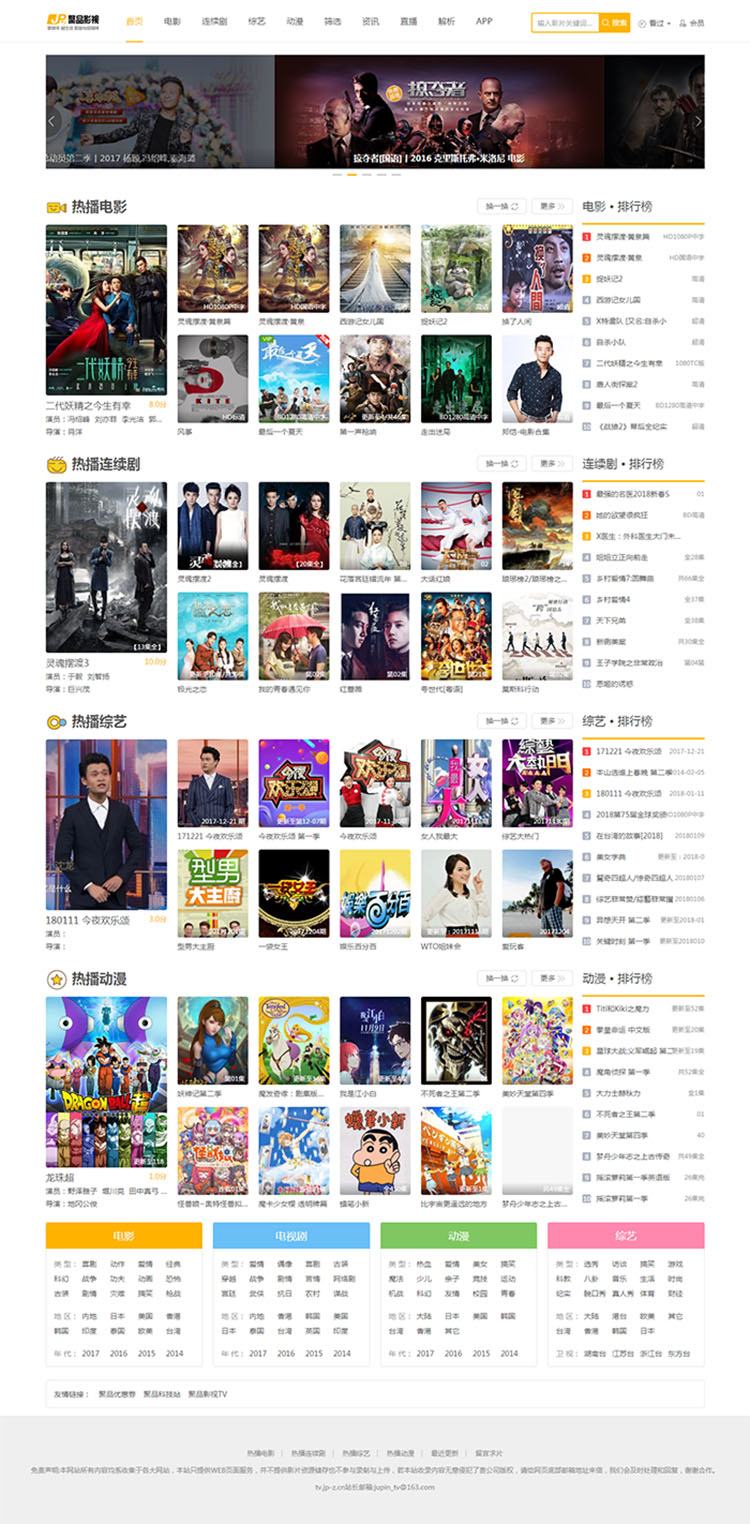
Task: Open 聚品影视TV friend link
Action: pos(207,1393)
